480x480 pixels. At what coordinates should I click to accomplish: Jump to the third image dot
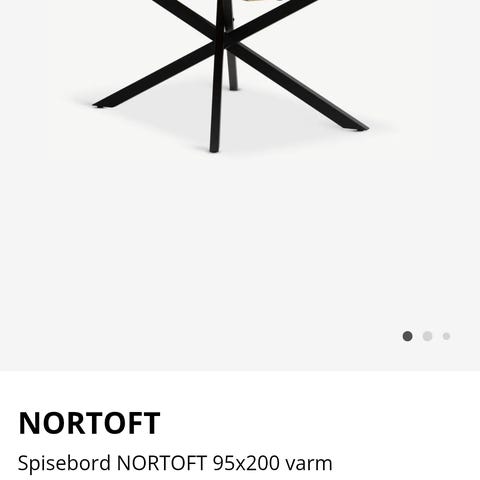tap(446, 336)
